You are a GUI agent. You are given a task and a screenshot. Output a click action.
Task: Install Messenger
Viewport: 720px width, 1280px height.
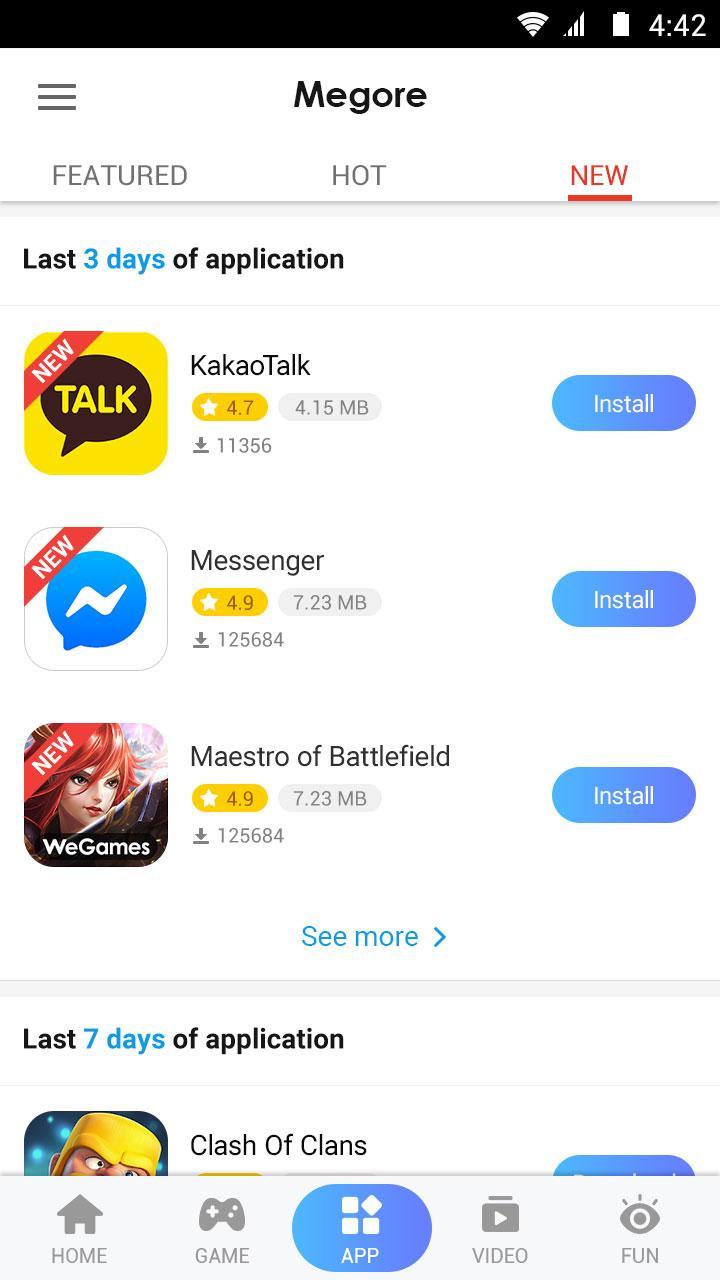tap(623, 600)
